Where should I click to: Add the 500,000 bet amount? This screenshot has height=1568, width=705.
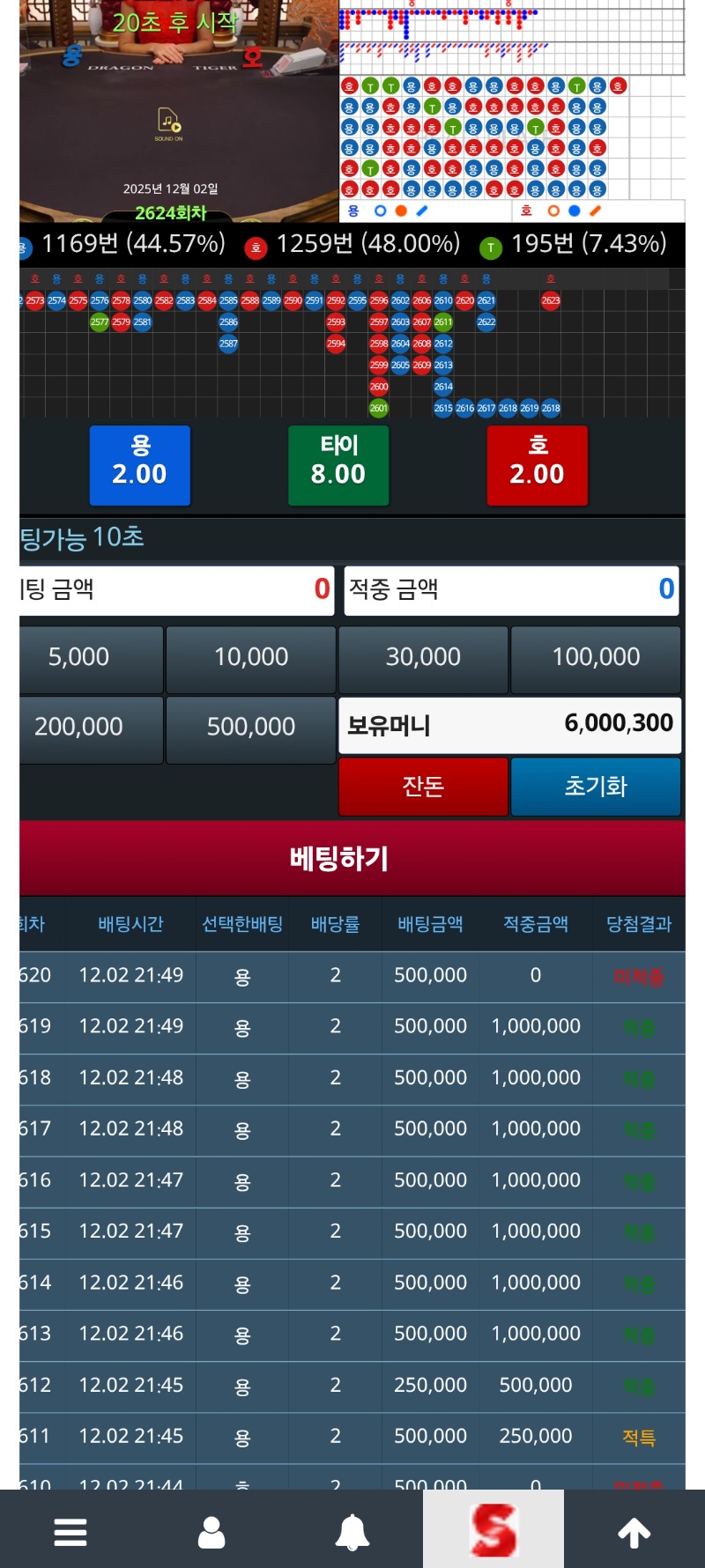click(250, 728)
